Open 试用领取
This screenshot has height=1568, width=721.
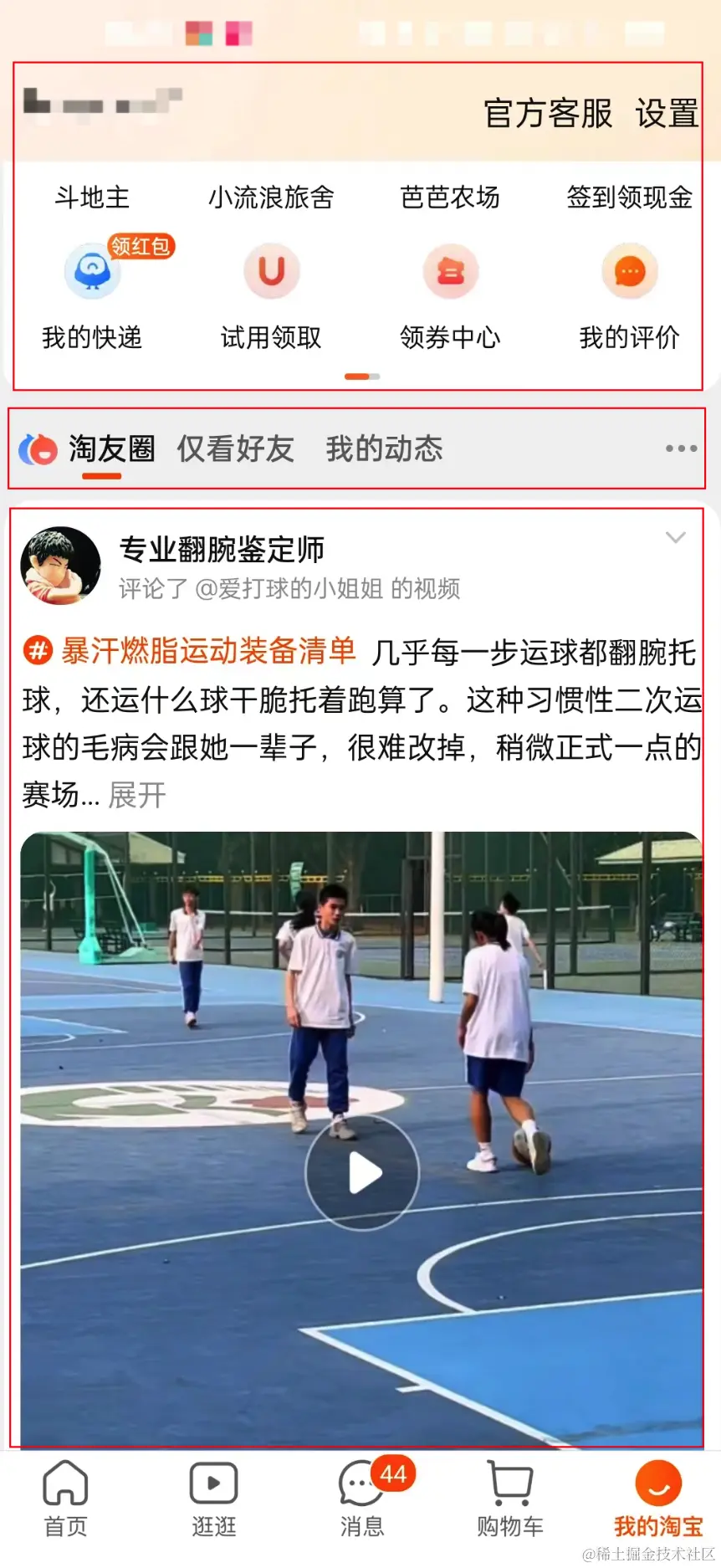pos(271,290)
